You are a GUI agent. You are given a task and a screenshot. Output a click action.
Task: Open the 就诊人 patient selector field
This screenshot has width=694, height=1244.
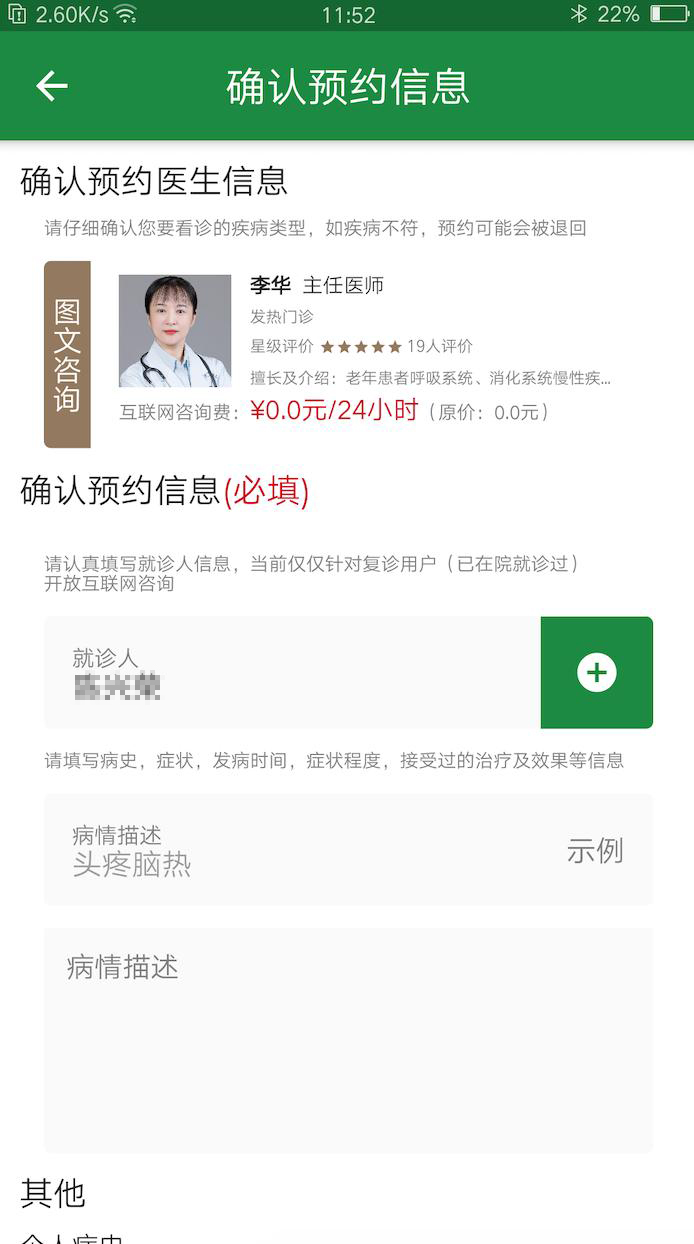pos(292,672)
